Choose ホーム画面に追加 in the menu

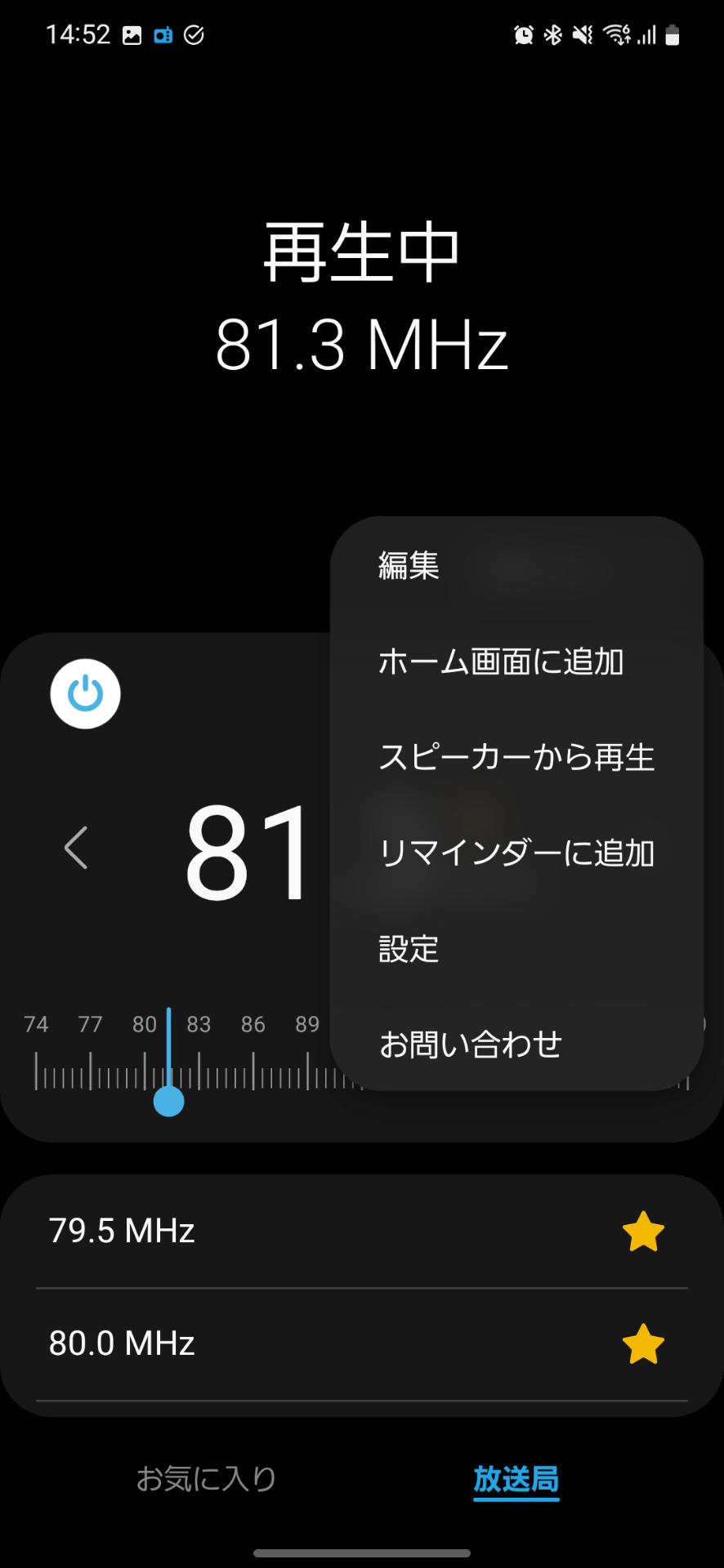pyautogui.click(x=501, y=663)
